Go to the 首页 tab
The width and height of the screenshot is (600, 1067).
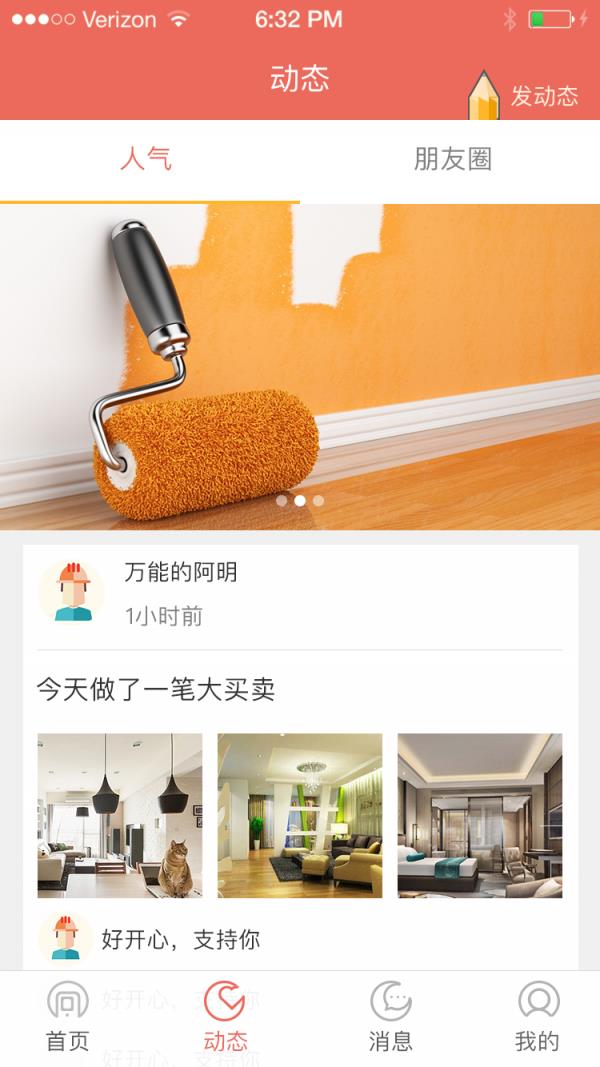point(68,1017)
